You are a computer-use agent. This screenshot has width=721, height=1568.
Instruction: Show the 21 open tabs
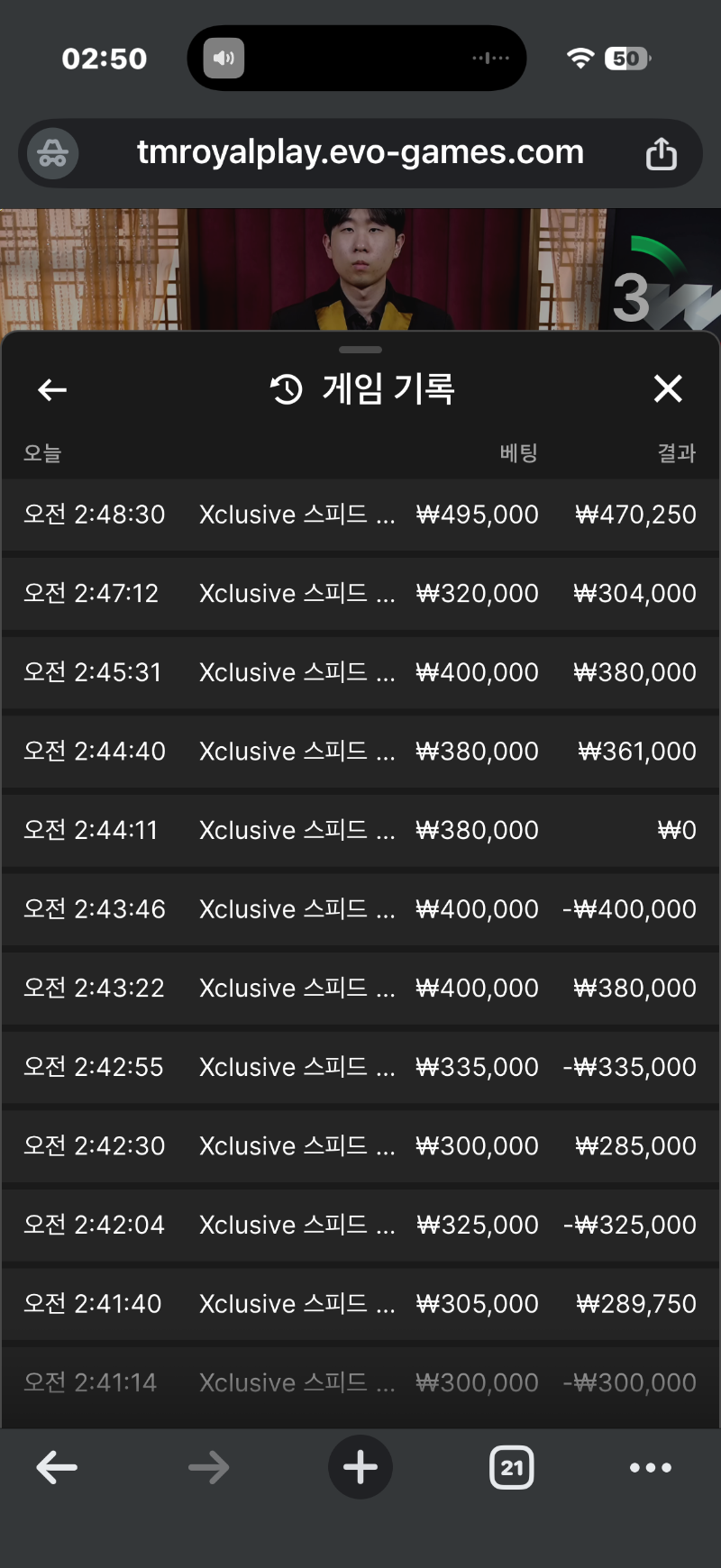(x=511, y=1468)
